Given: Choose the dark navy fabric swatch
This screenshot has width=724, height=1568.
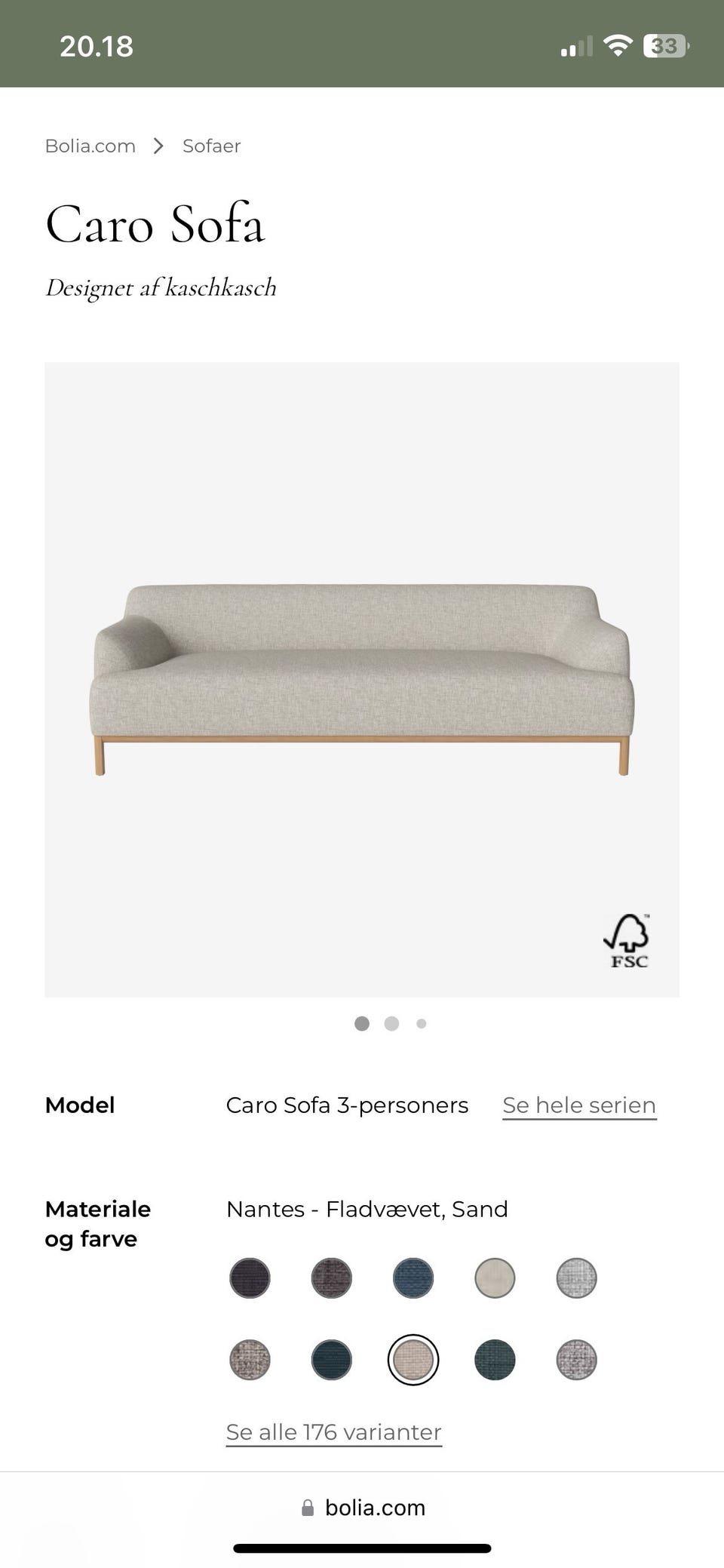Looking at the screenshot, I should point(333,1360).
